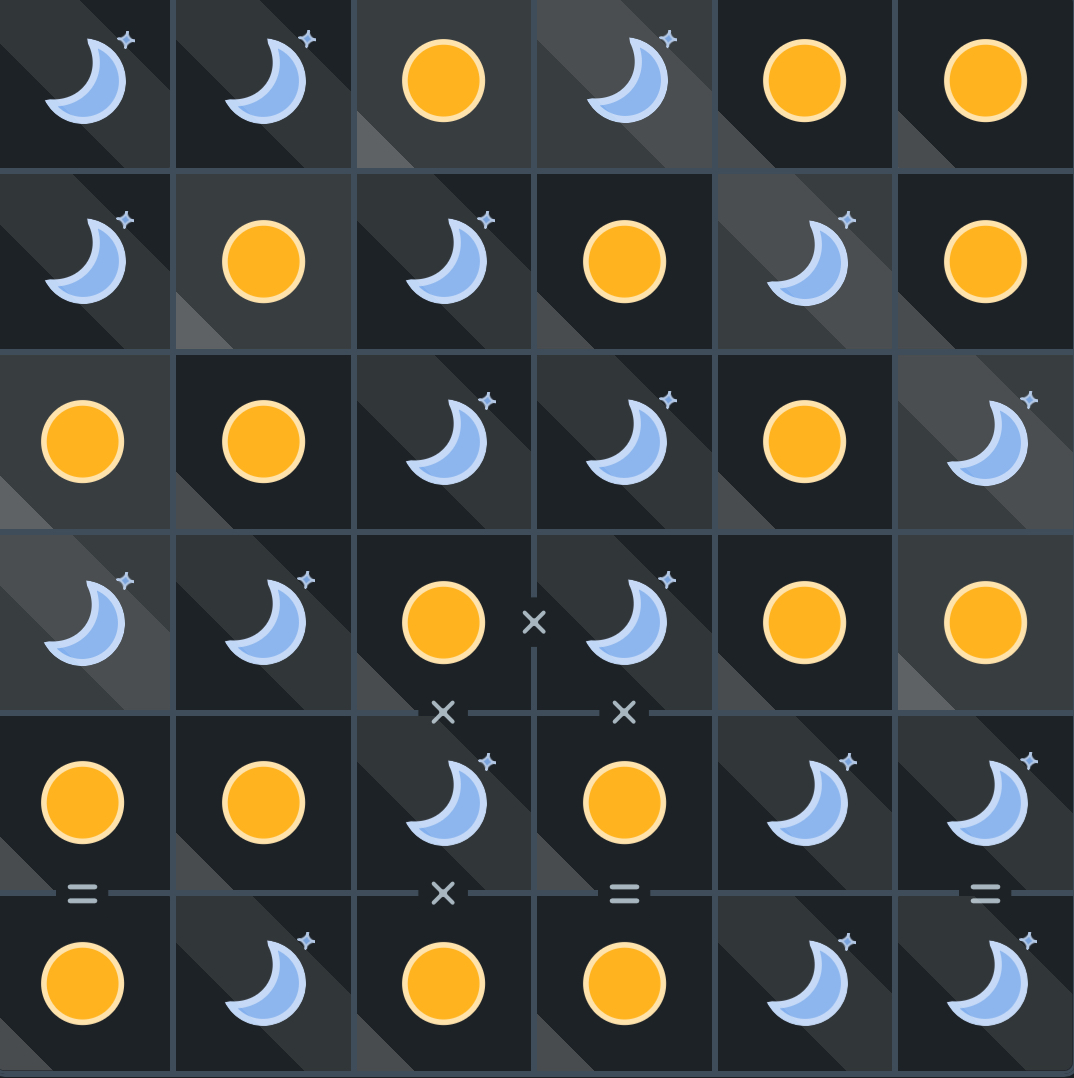Change the sun cell in row six, column one

tap(82, 984)
